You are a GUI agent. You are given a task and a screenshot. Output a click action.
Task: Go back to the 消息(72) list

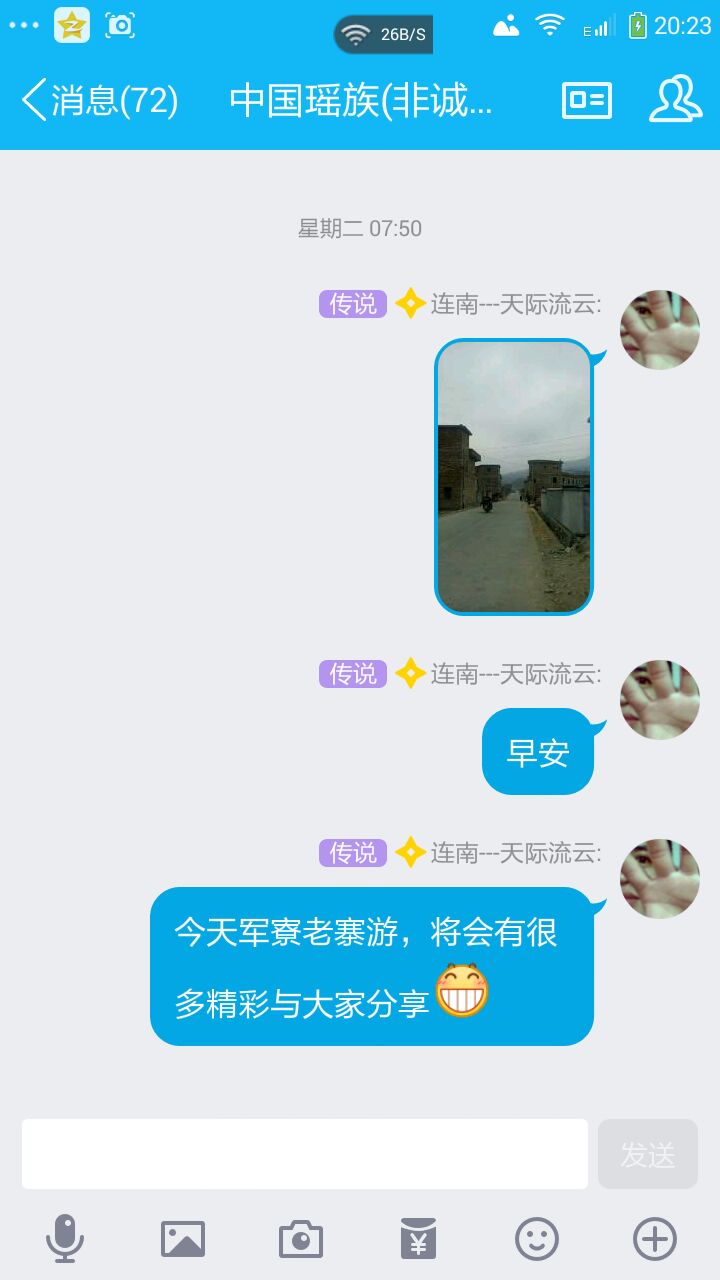coord(100,100)
